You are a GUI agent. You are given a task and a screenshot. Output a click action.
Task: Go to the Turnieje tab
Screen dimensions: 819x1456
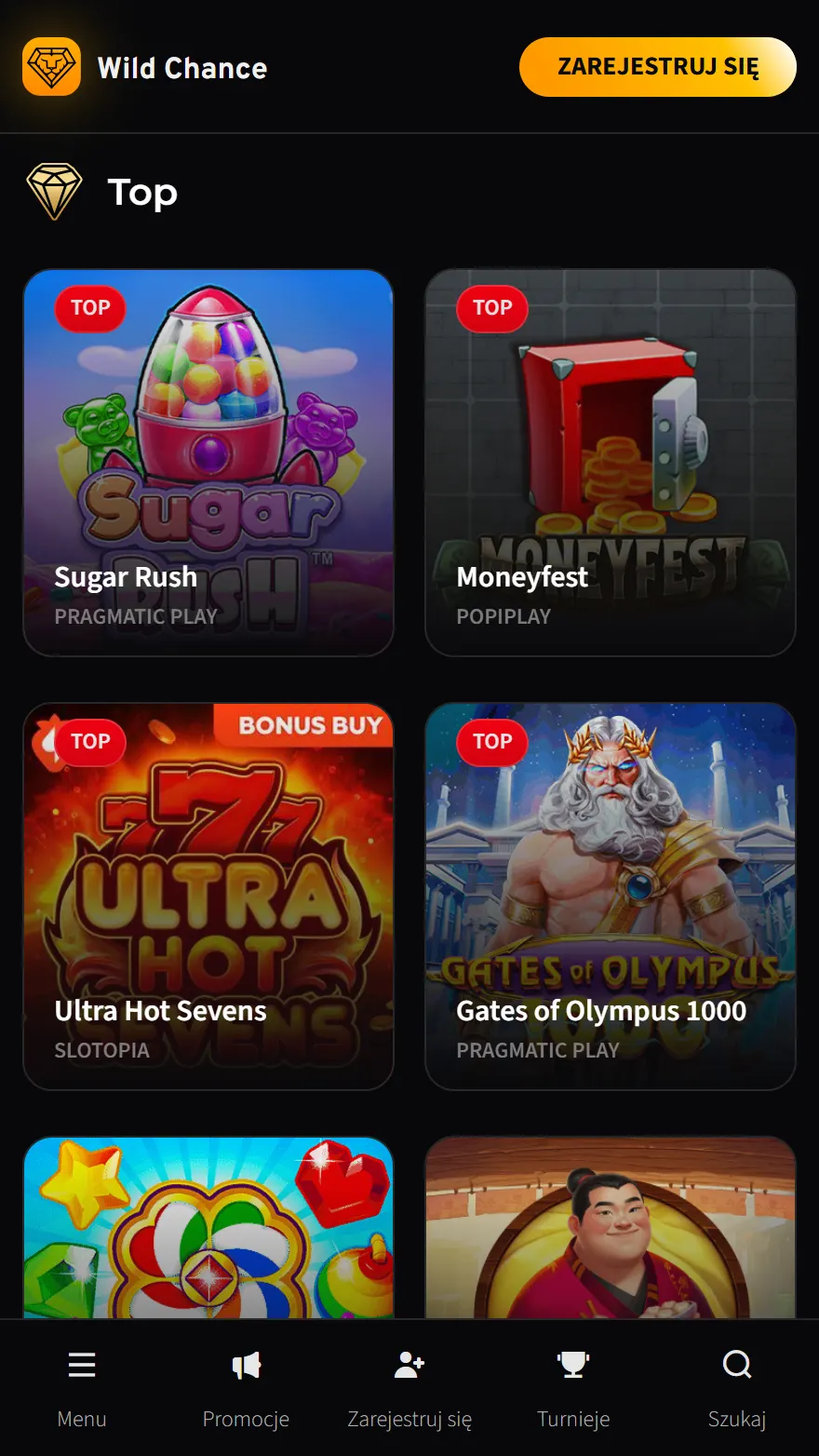573,1388
